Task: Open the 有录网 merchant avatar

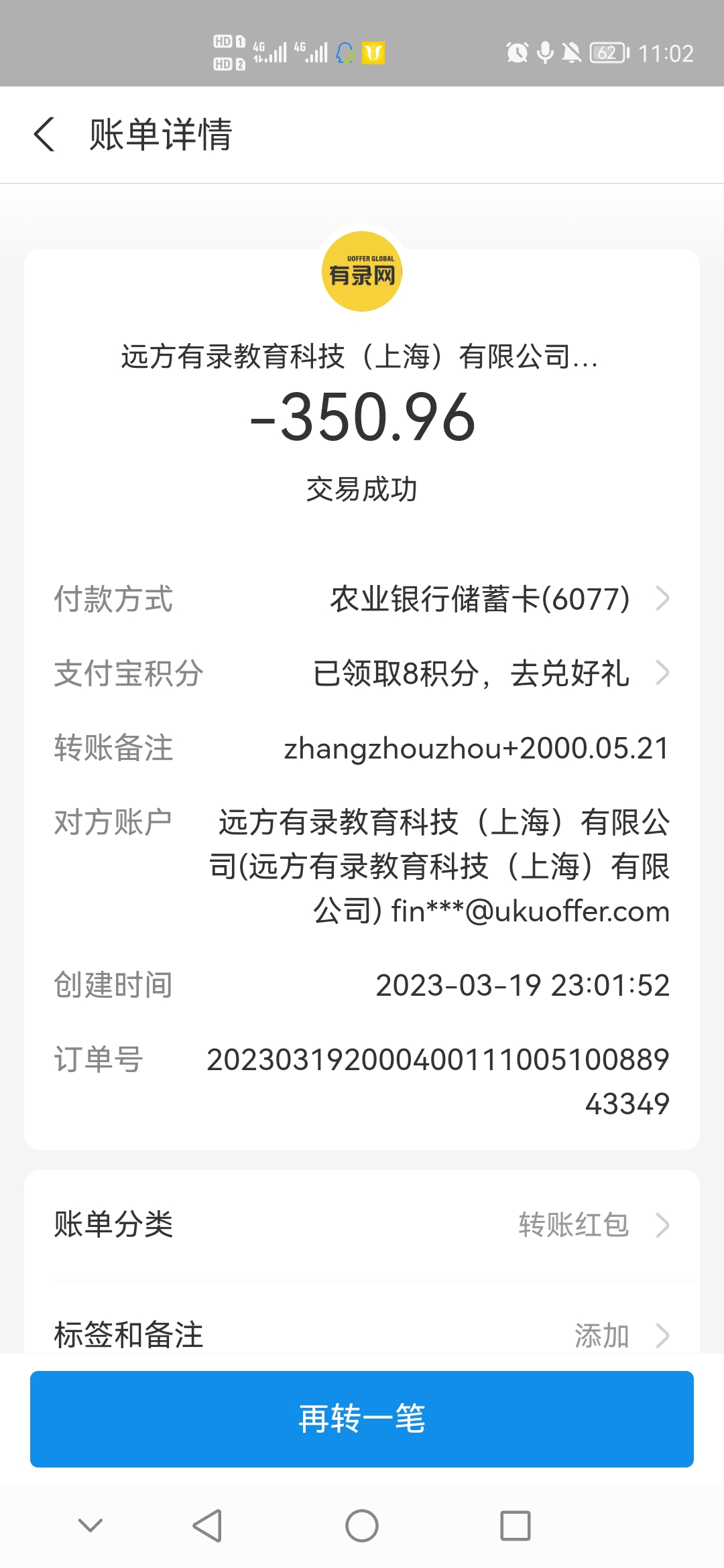Action: 362,271
